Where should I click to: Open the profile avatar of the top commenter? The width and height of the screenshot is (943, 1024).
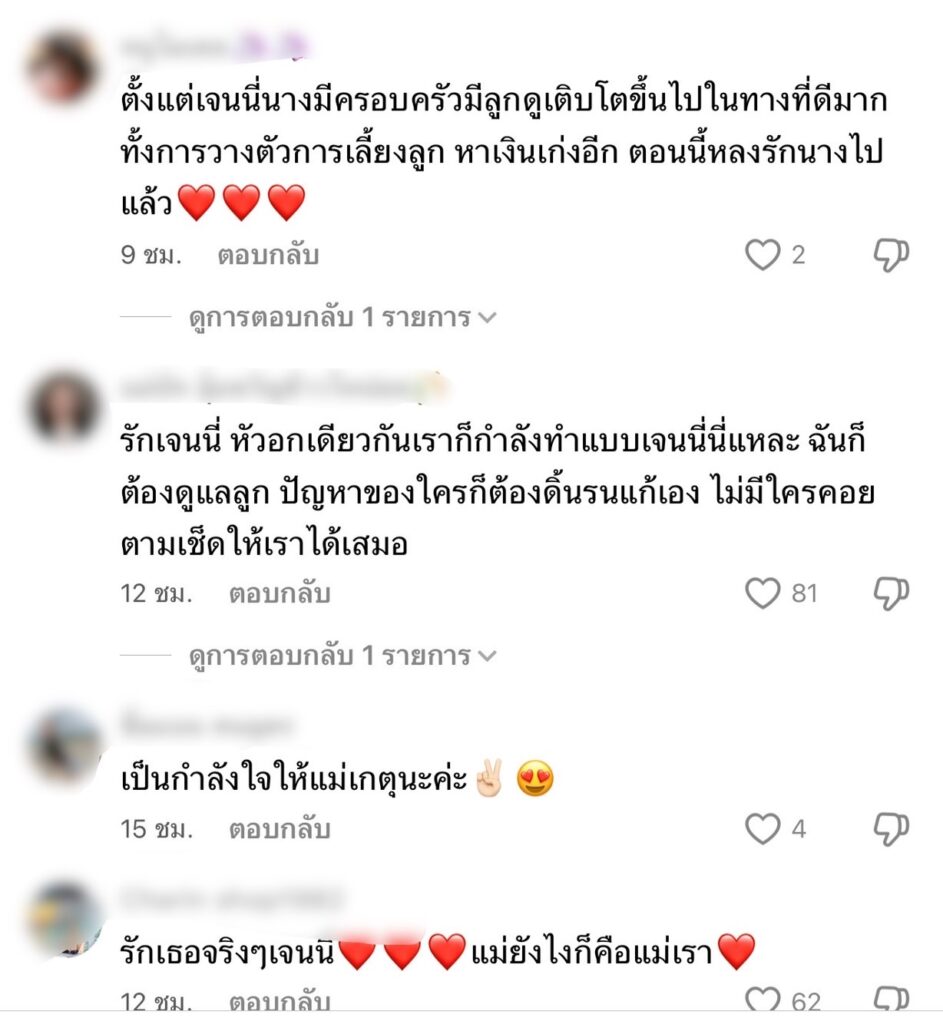[63, 68]
